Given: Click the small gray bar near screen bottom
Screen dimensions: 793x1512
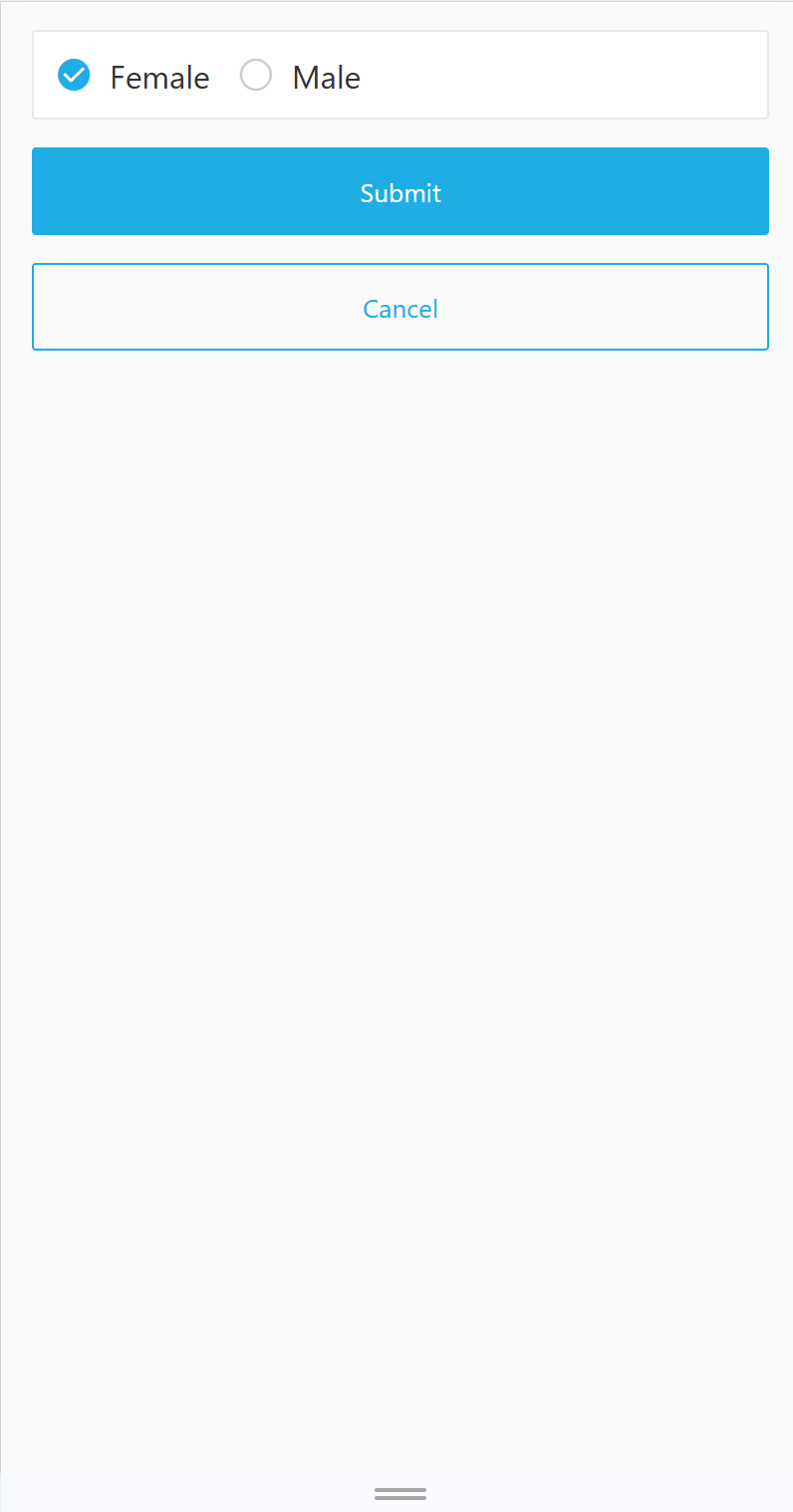Looking at the screenshot, I should coord(399,1492).
